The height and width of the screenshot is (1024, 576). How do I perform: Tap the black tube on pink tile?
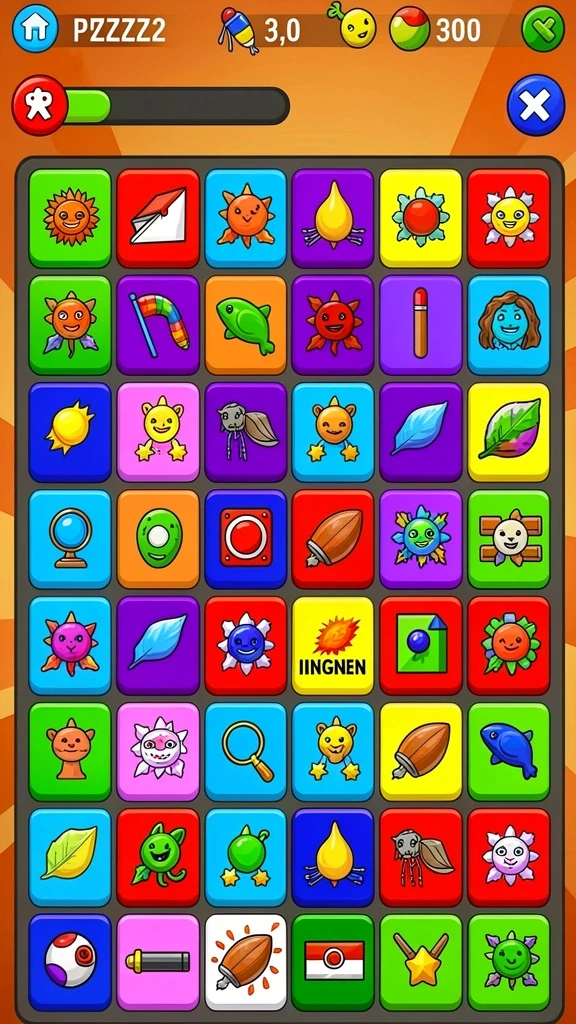[158, 962]
